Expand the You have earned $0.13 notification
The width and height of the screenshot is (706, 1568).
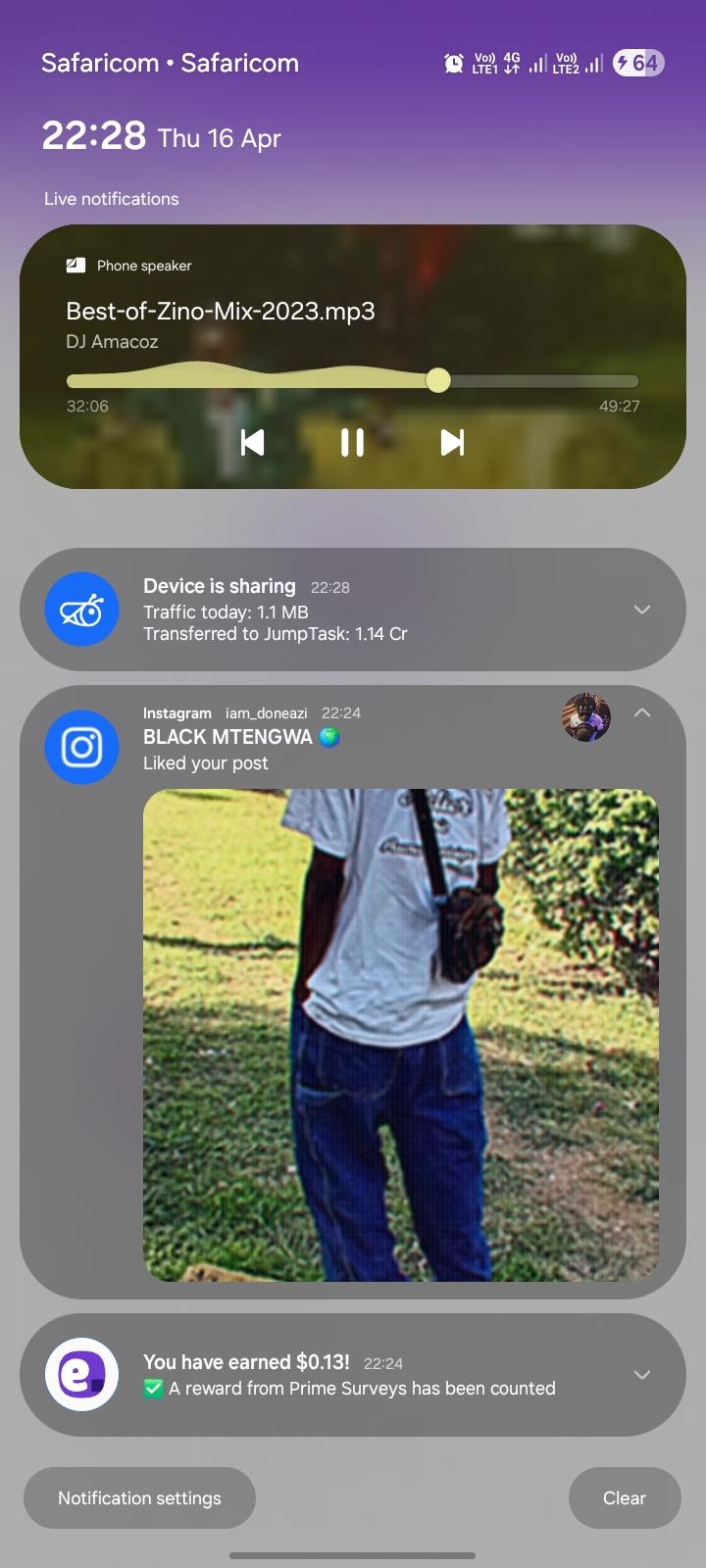[642, 1375]
